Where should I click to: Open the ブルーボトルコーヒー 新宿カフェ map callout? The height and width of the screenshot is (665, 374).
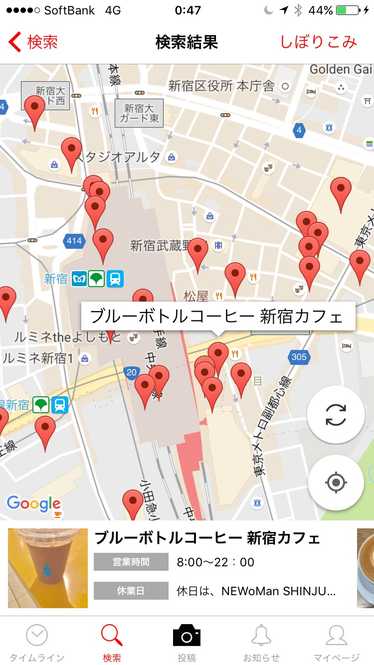pos(218,316)
